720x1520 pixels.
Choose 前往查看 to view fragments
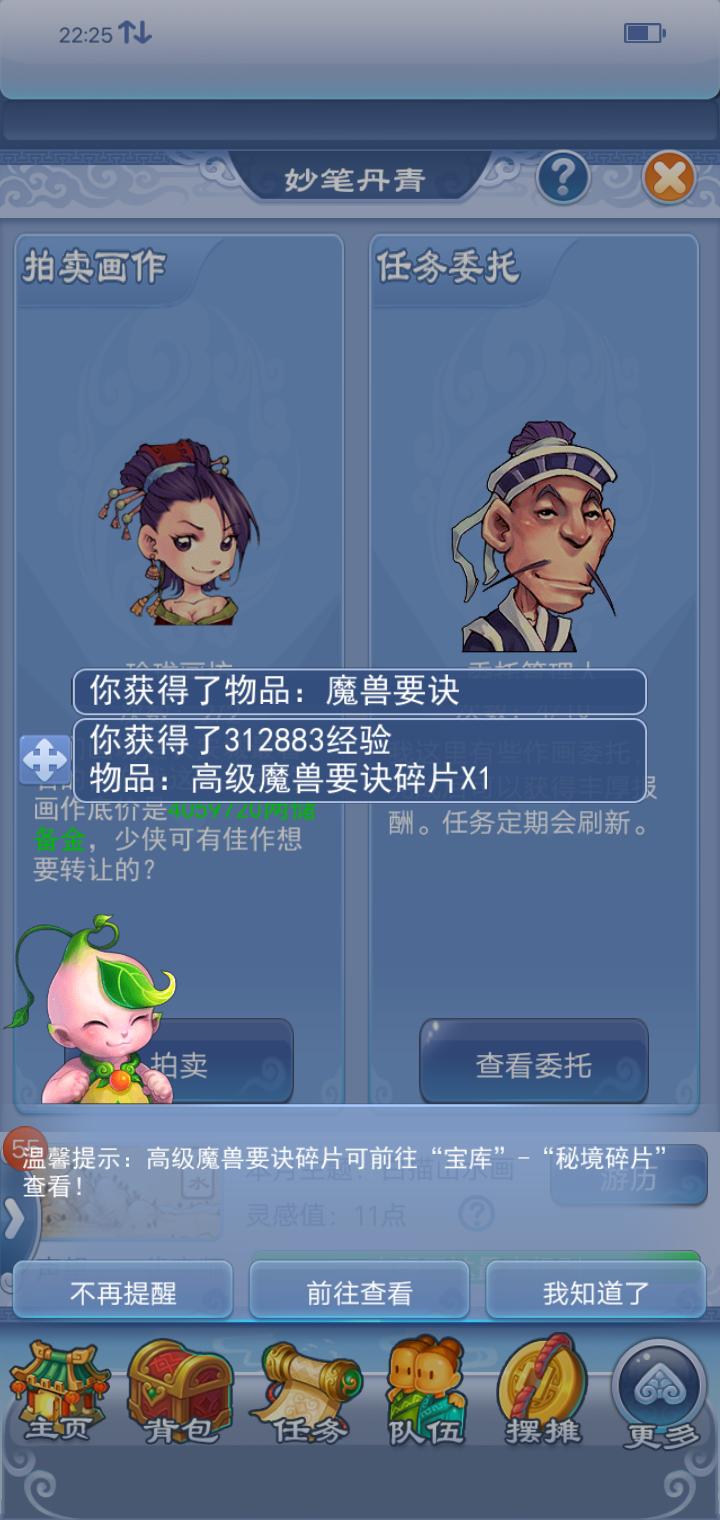(x=359, y=1292)
